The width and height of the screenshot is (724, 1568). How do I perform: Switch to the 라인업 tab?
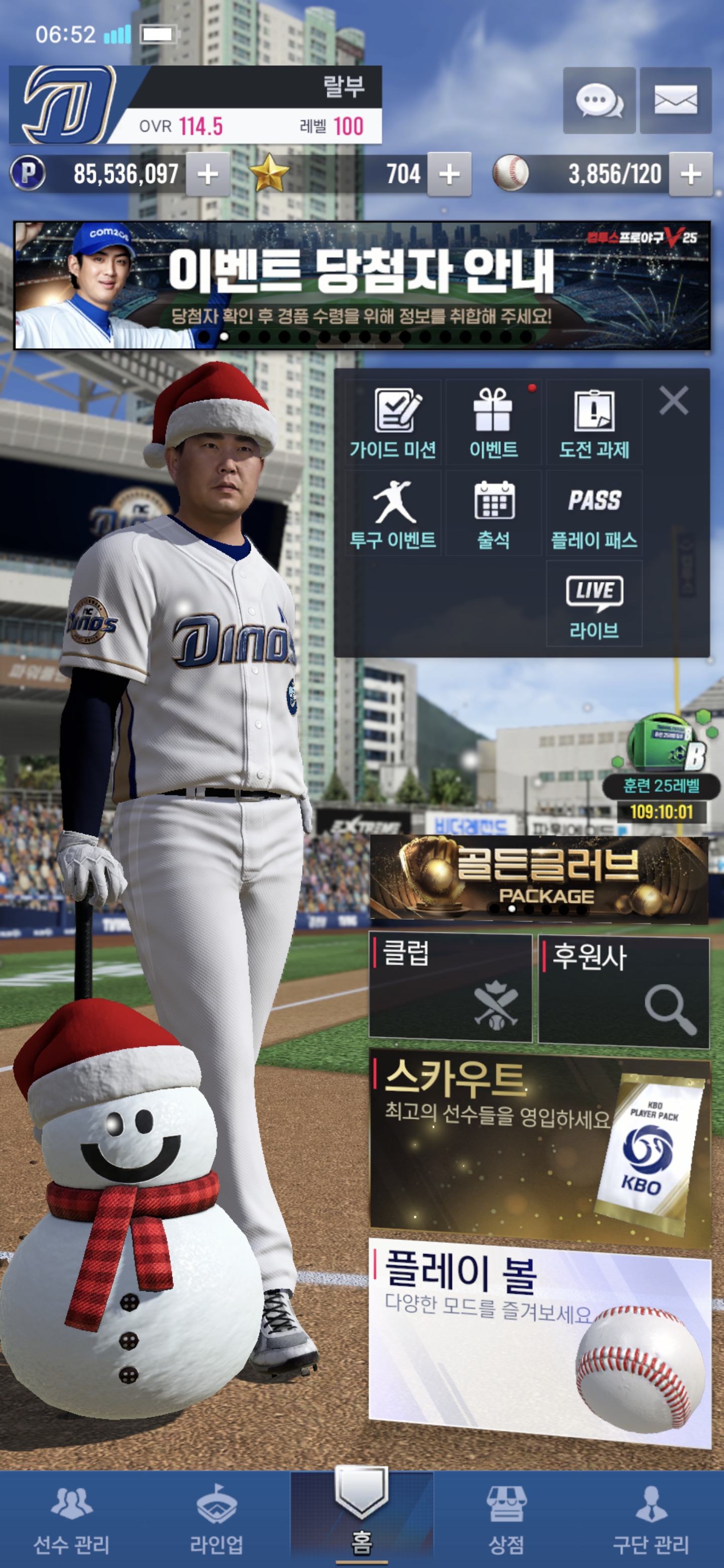point(216,1519)
